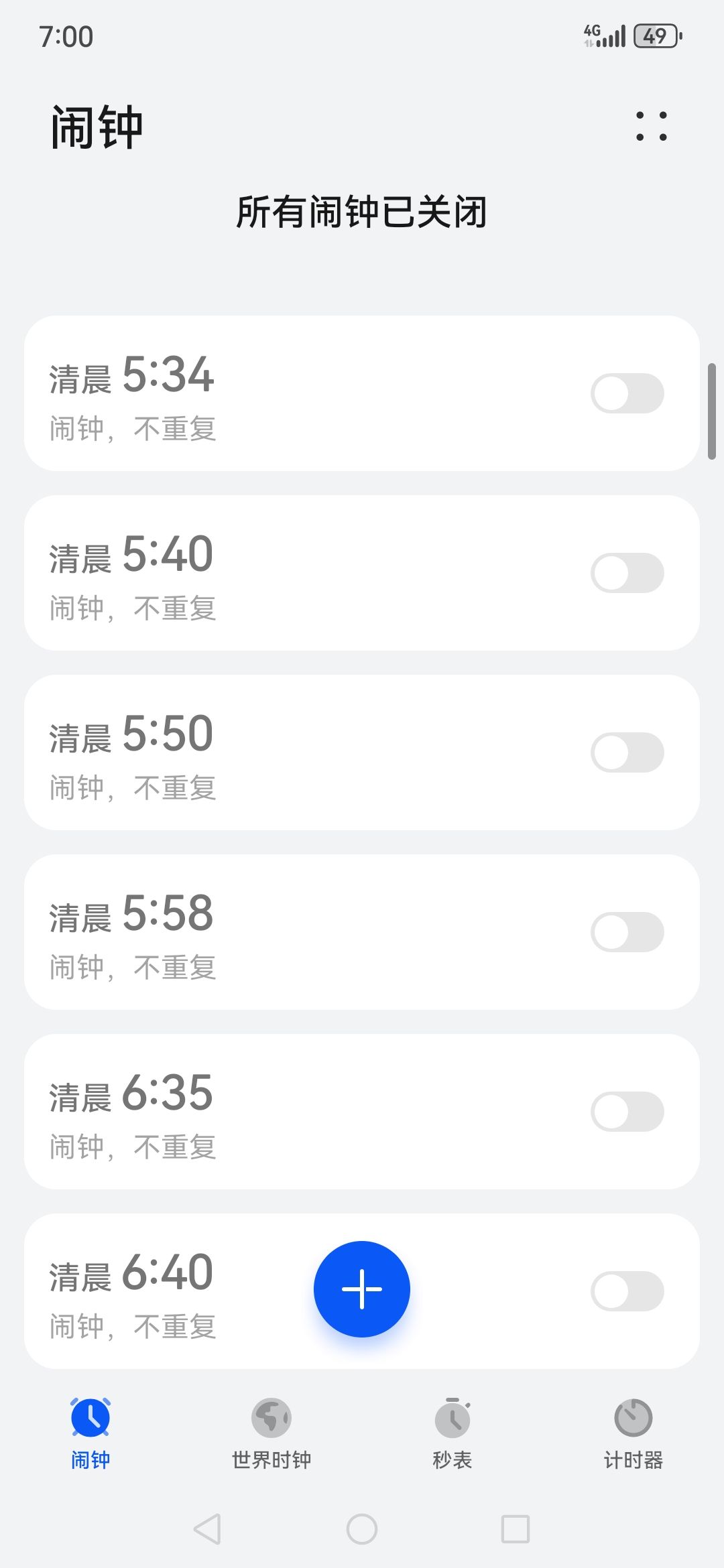Image resolution: width=724 pixels, height=1568 pixels.
Task: Activate the 5:58 alarm switch
Action: [x=629, y=931]
